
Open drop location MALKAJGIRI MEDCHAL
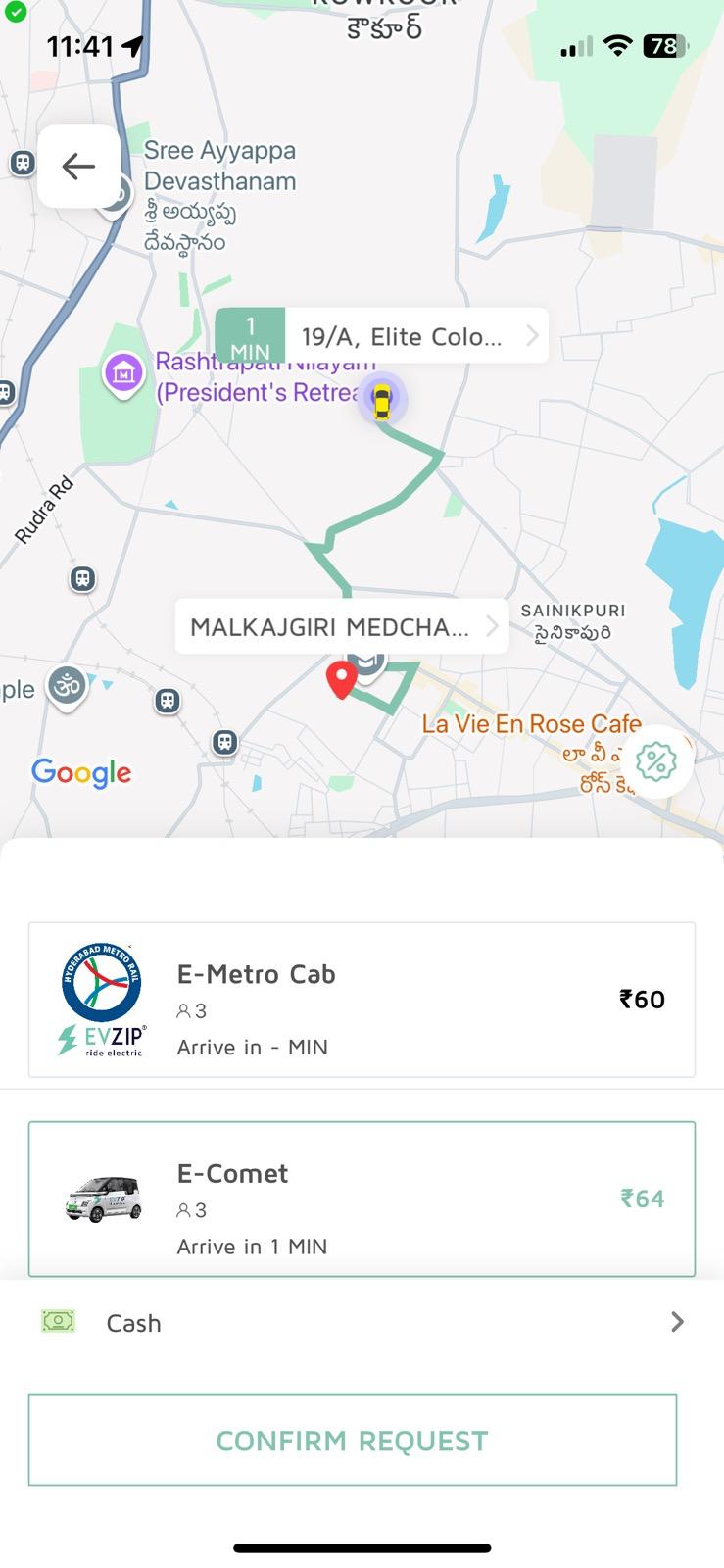(x=341, y=627)
